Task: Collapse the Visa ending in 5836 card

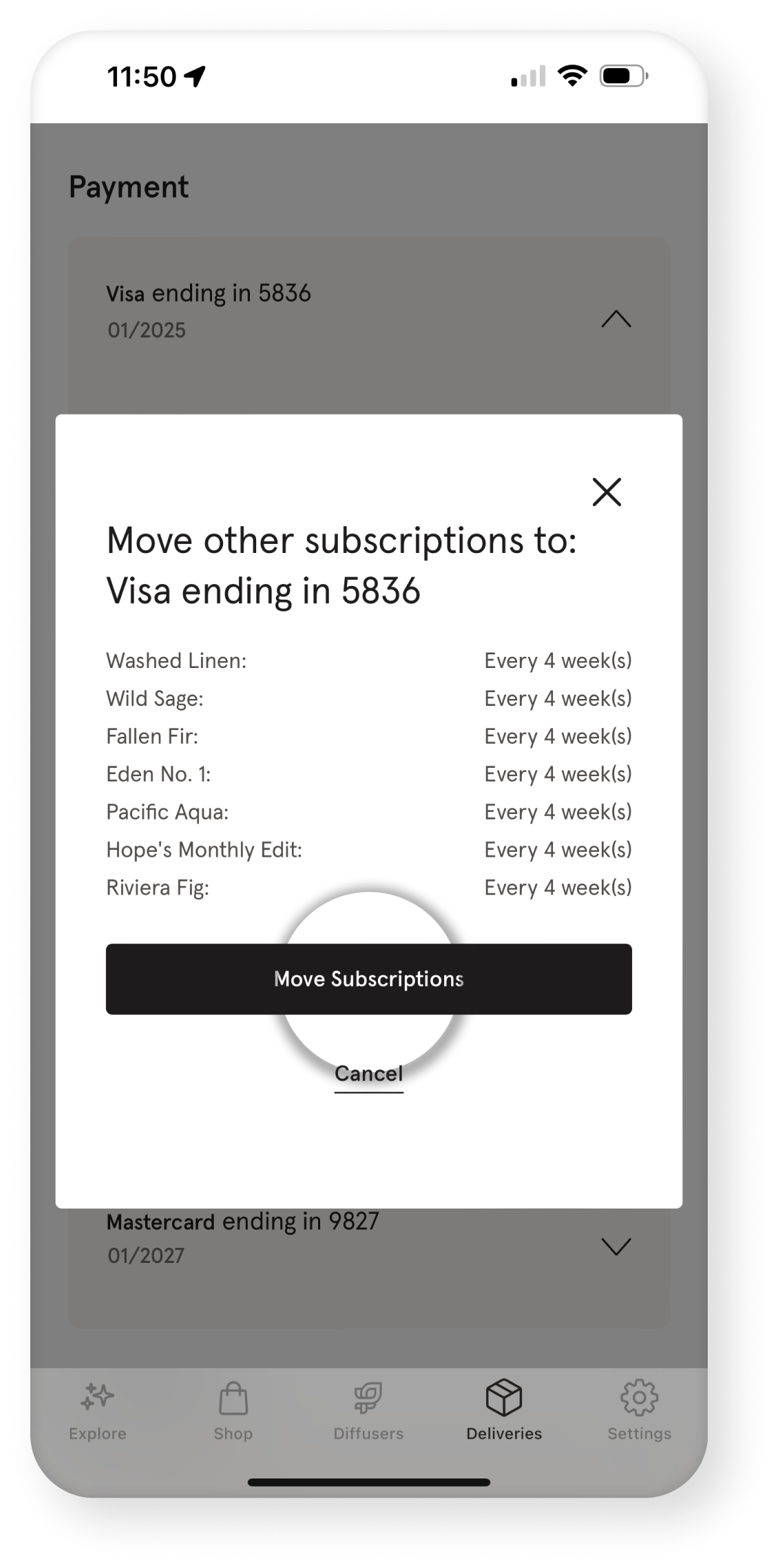Action: [616, 319]
